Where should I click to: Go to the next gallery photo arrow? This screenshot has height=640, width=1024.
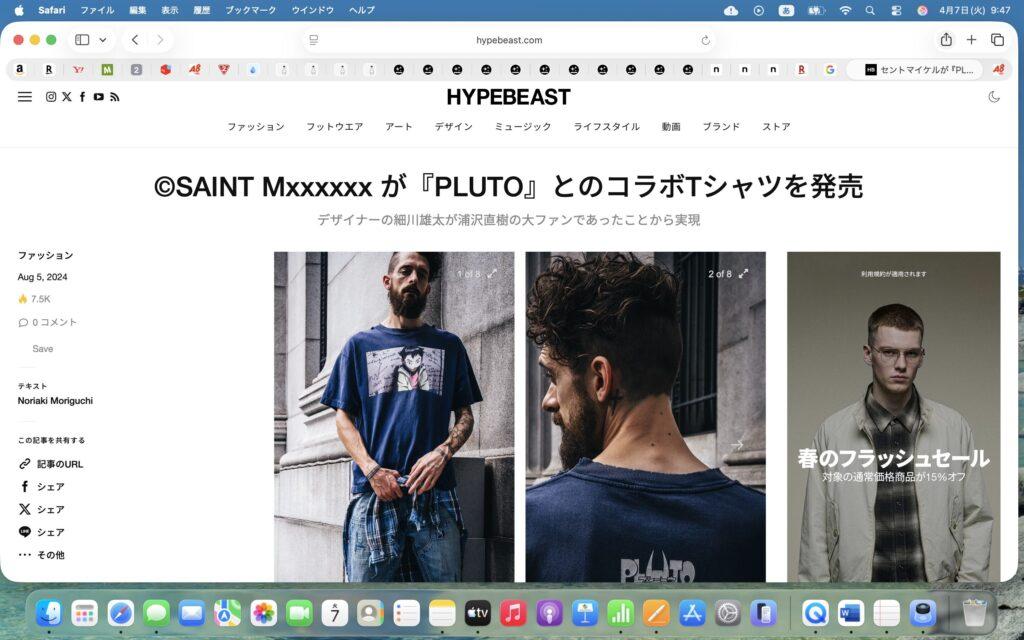pyautogui.click(x=737, y=445)
